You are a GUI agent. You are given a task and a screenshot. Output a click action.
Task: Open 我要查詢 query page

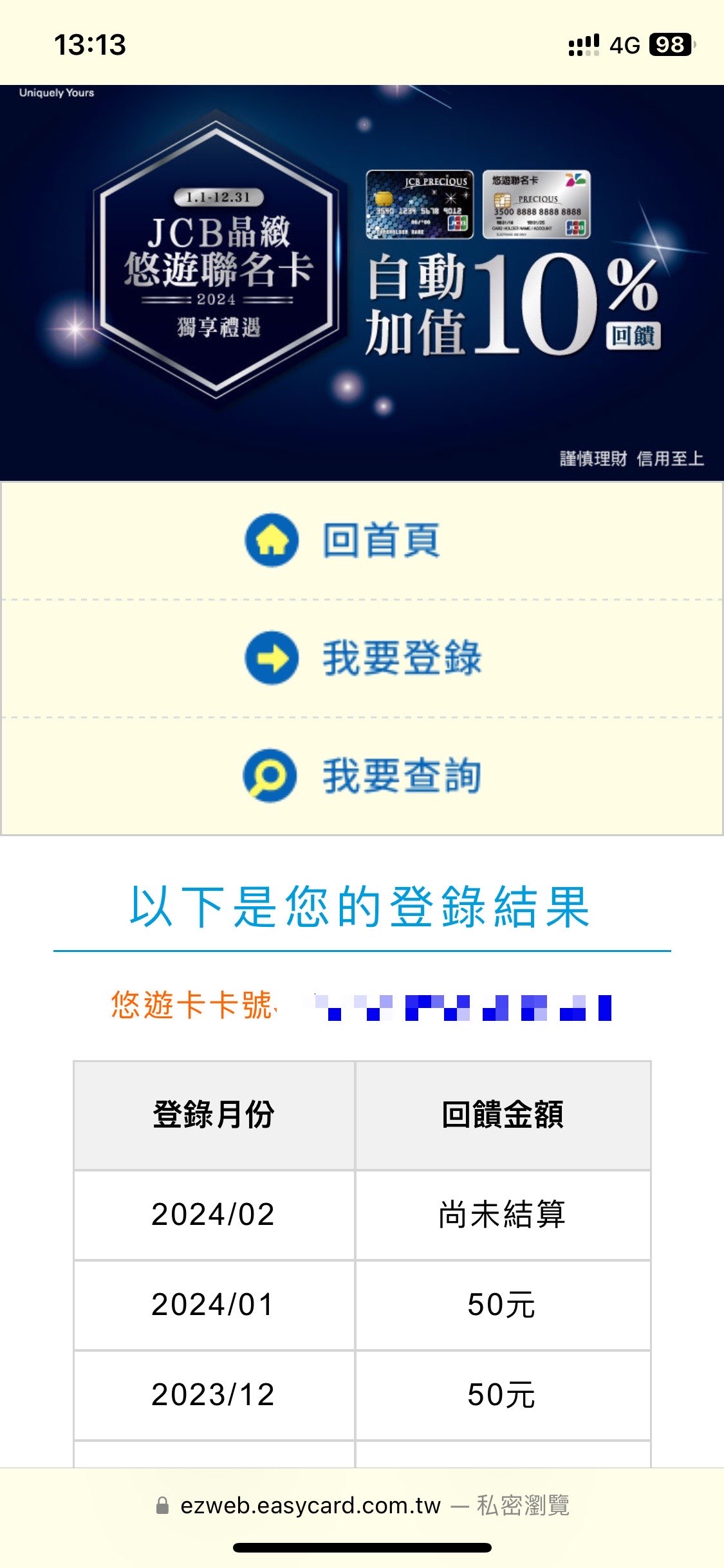point(362,776)
